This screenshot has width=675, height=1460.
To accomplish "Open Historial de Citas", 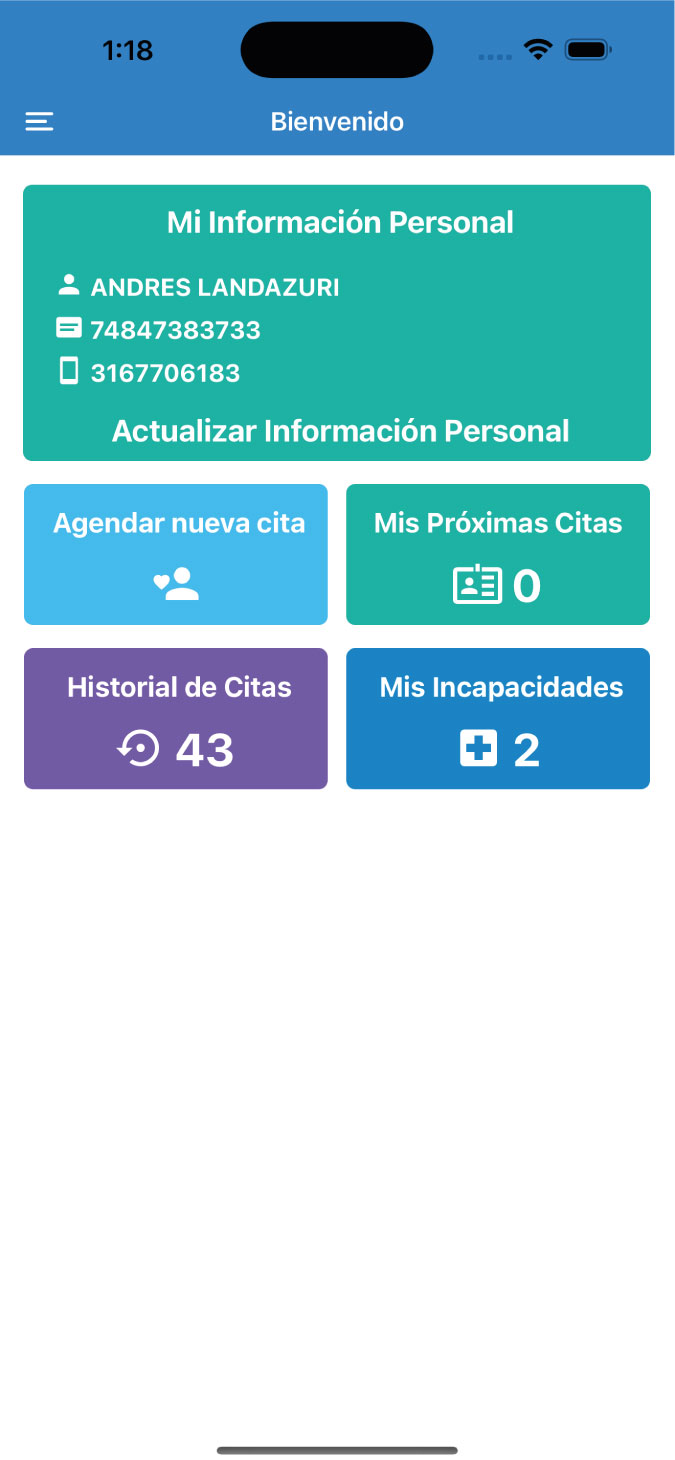I will tap(176, 719).
